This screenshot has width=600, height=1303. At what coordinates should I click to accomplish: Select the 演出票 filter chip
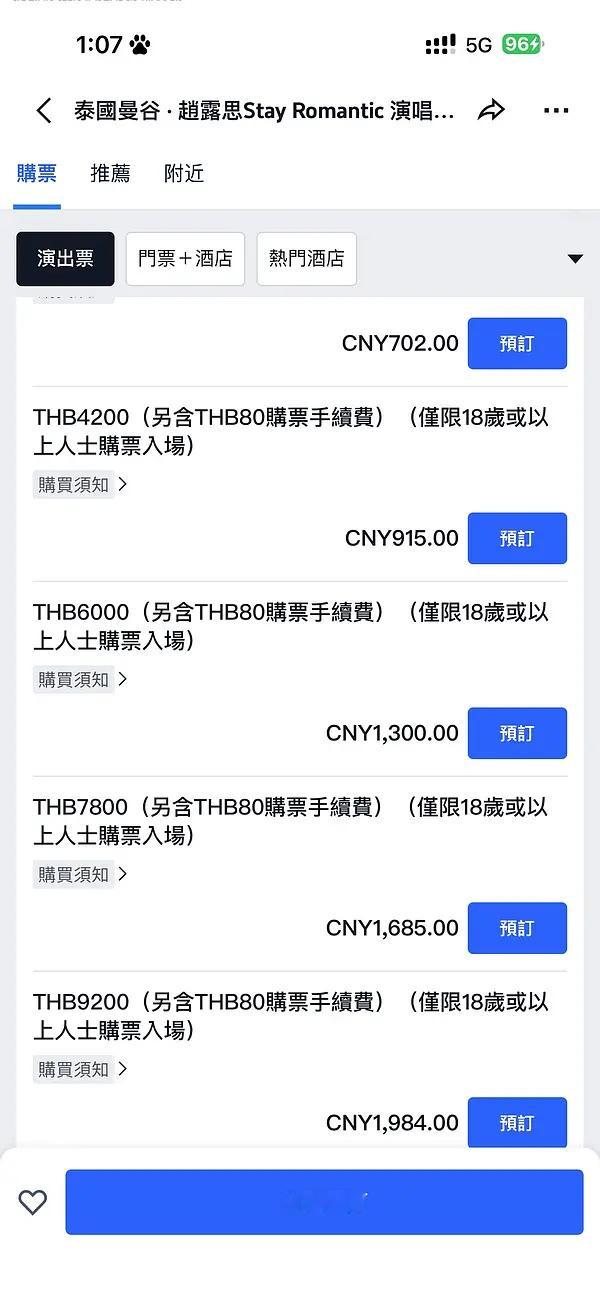tap(66, 259)
